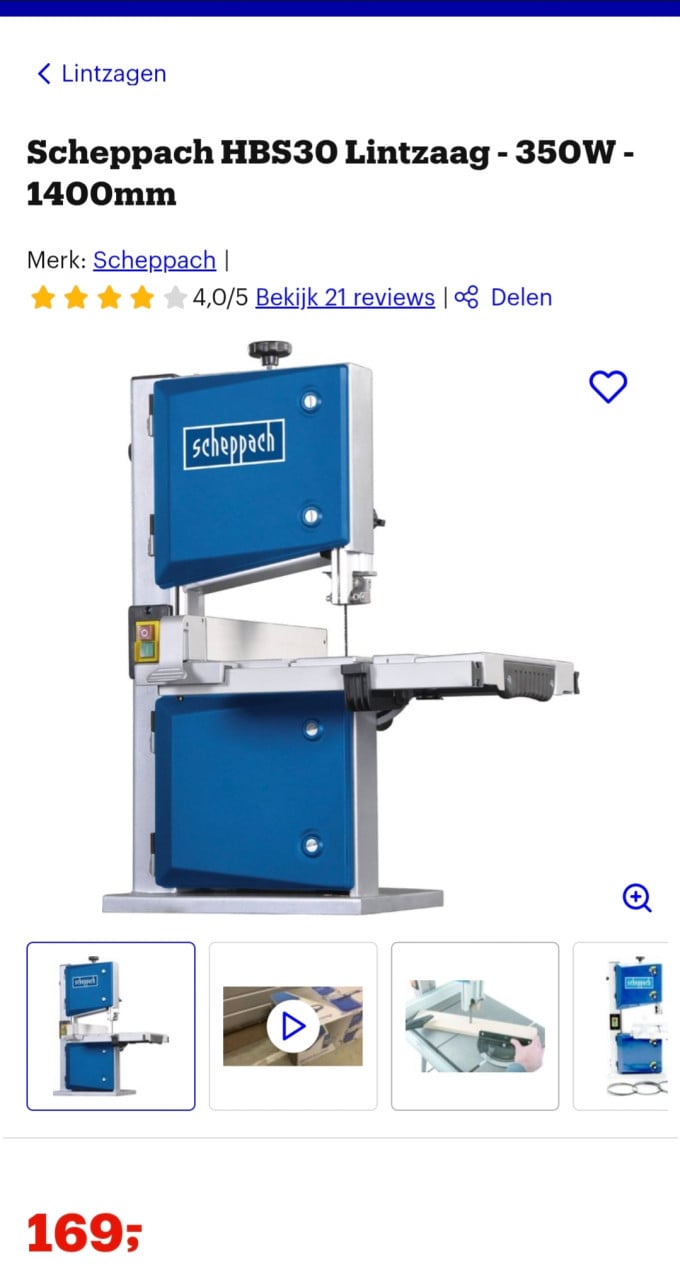The image size is (680, 1280).
Task: Go back to Lintzagen category
Action: tap(101, 74)
